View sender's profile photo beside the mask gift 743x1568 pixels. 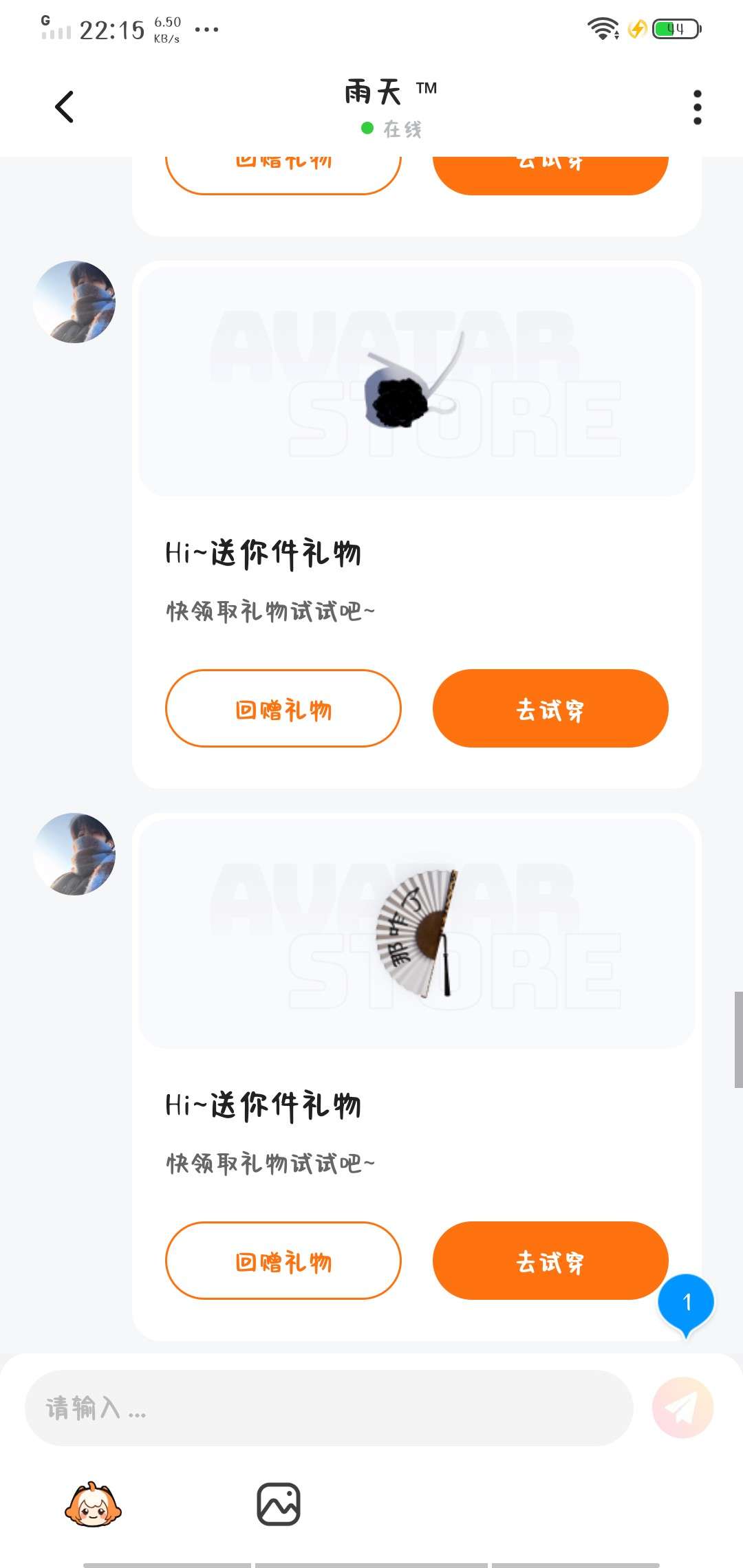click(x=74, y=302)
